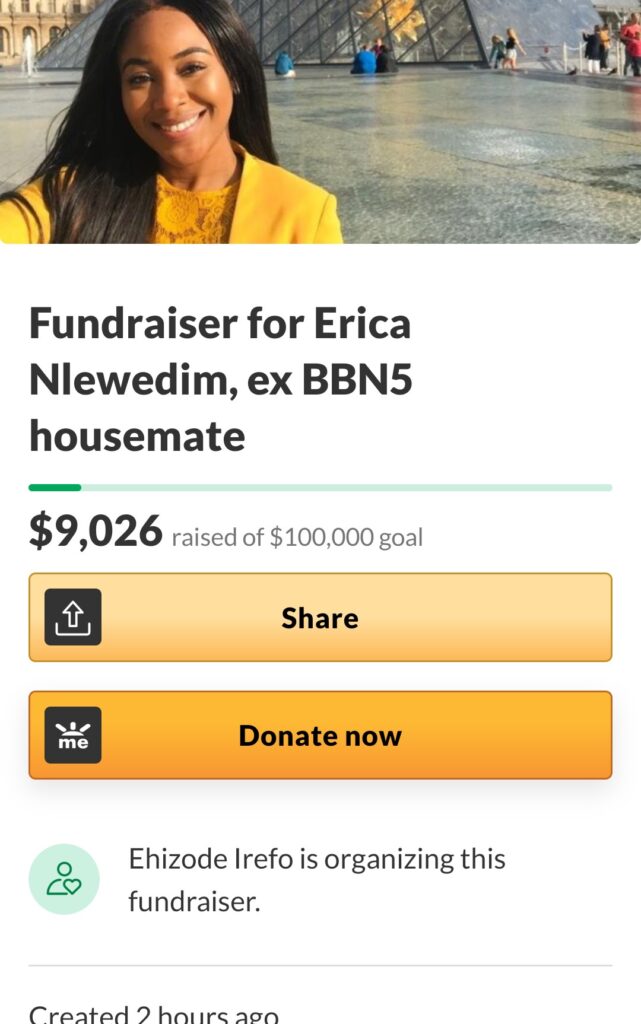Screen dimensions: 641x1024
Task: Tap the Share button
Action: click(x=320, y=617)
